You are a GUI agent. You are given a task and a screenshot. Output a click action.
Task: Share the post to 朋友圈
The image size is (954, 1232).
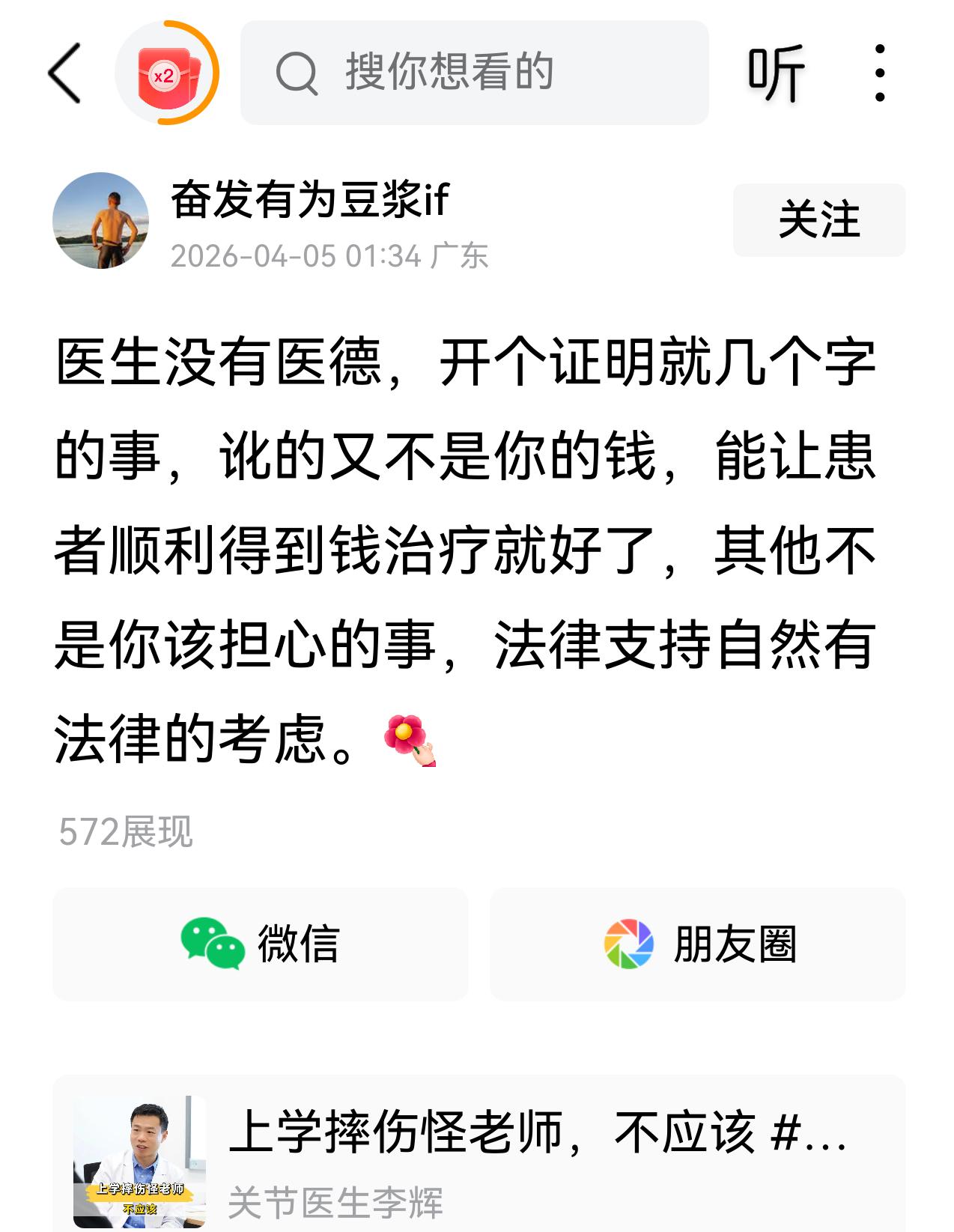[x=696, y=945]
